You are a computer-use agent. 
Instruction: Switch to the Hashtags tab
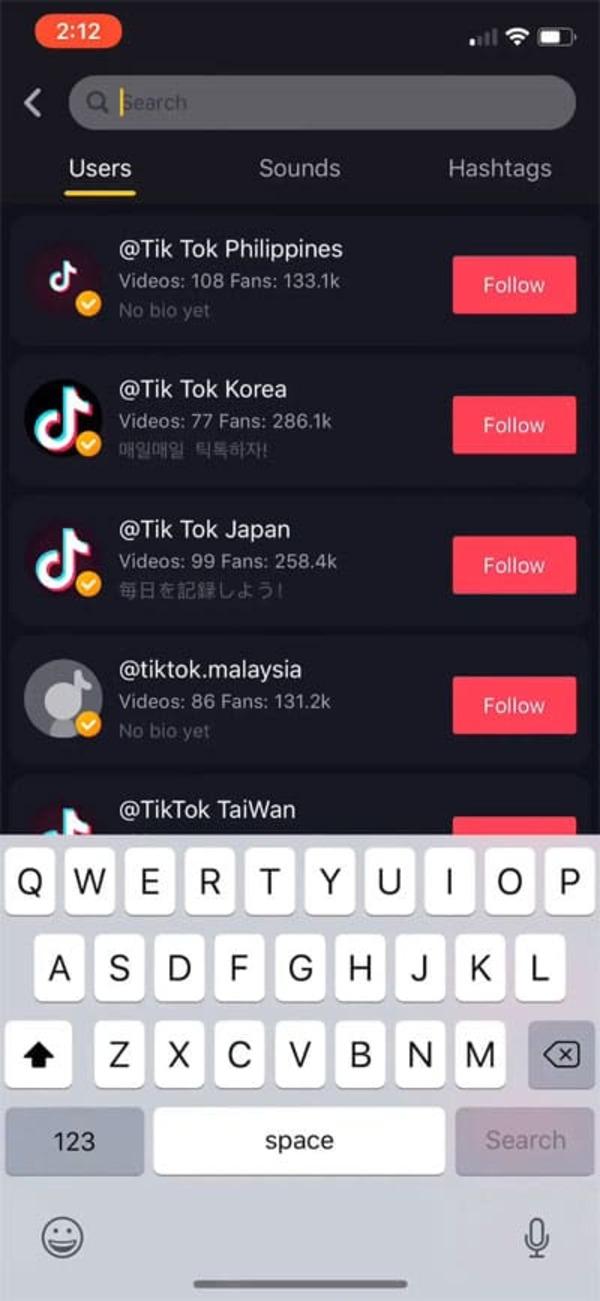[499, 168]
